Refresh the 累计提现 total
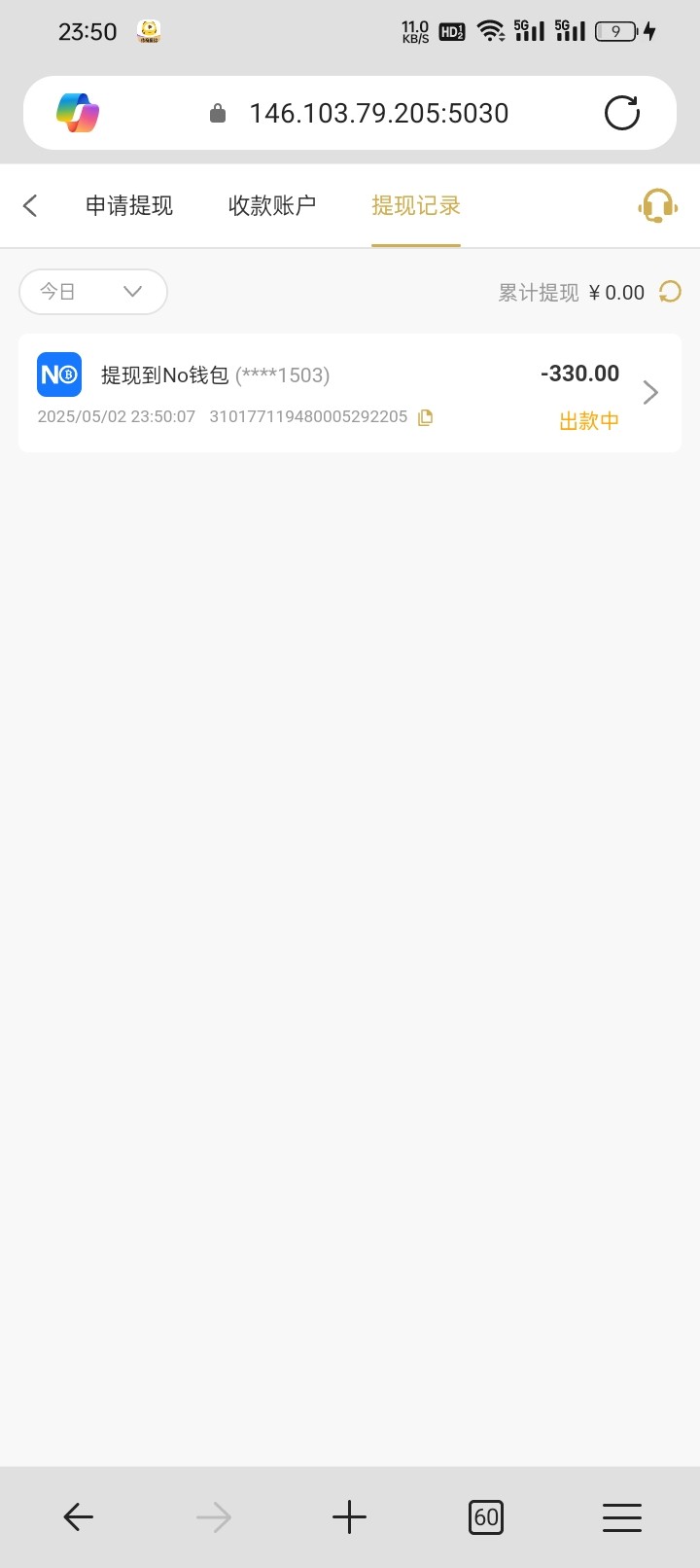This screenshot has width=700, height=1568. pos(670,292)
